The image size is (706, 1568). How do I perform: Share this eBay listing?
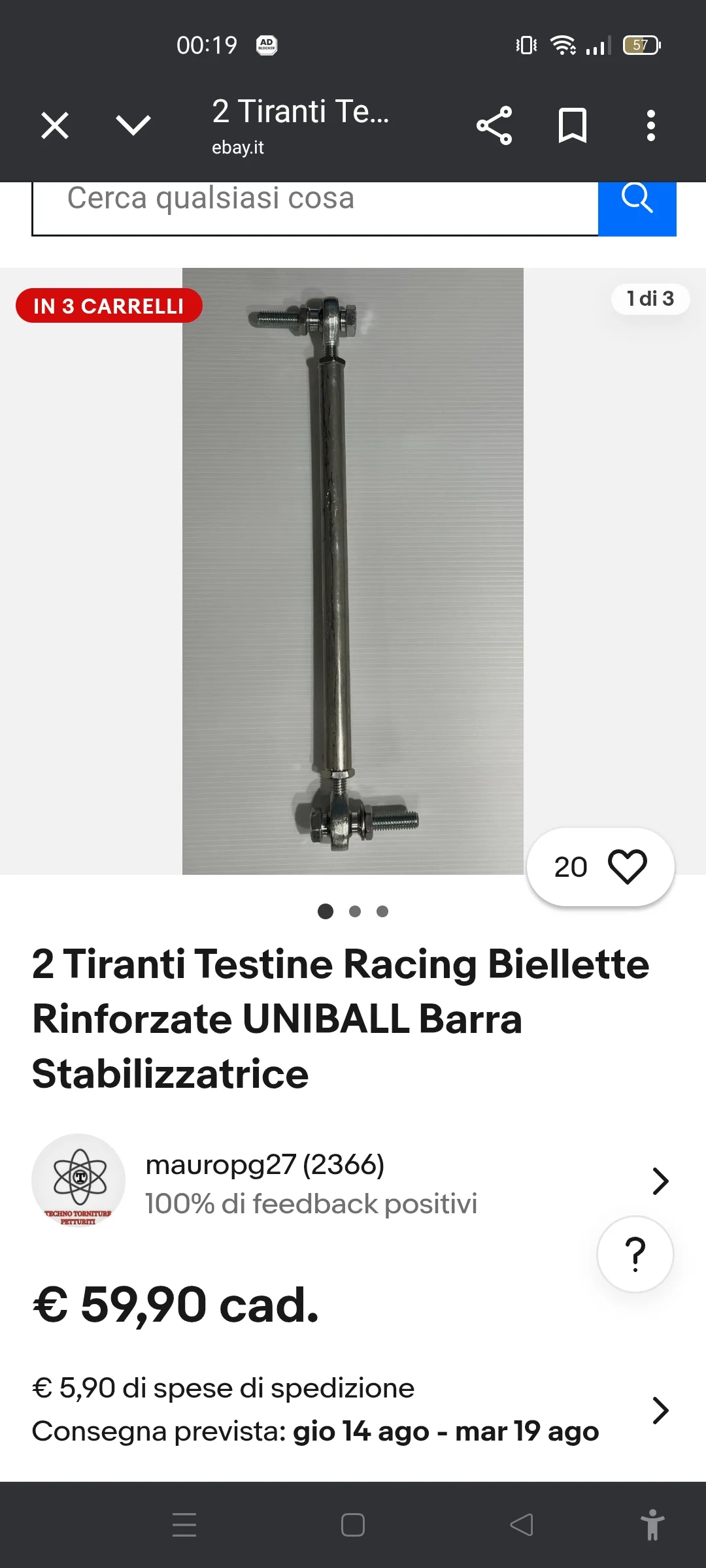click(x=494, y=125)
